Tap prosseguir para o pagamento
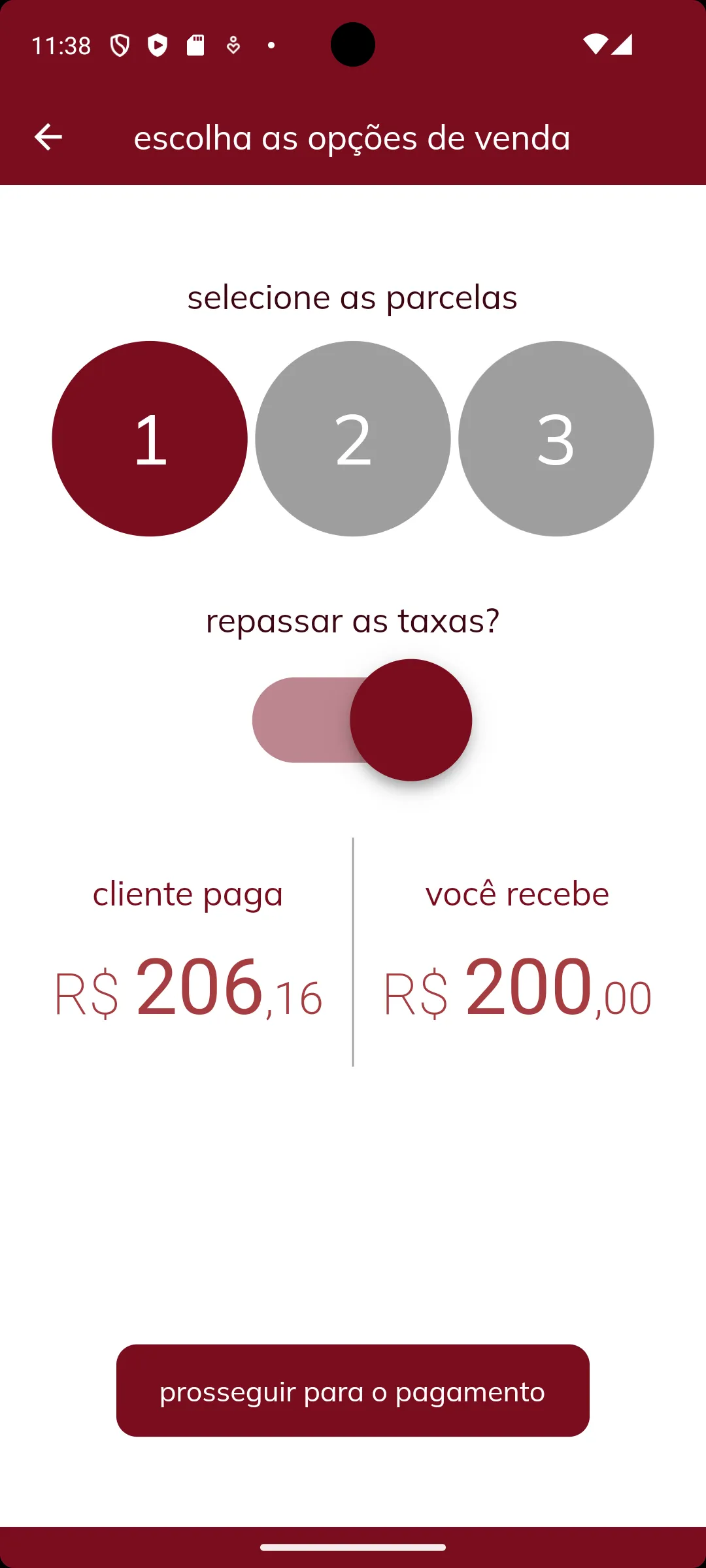 coord(353,1390)
